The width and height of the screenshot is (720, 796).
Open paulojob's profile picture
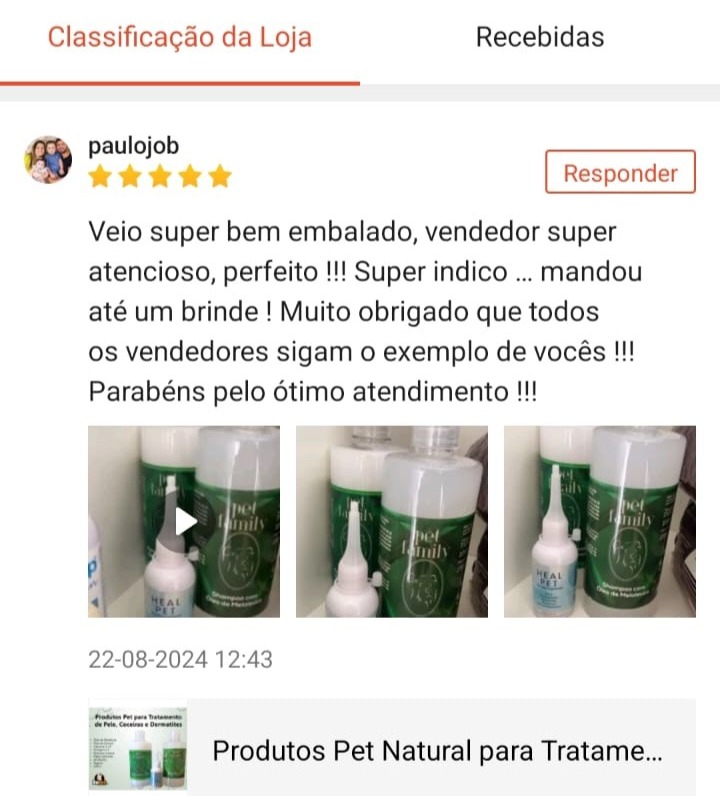[x=48, y=160]
